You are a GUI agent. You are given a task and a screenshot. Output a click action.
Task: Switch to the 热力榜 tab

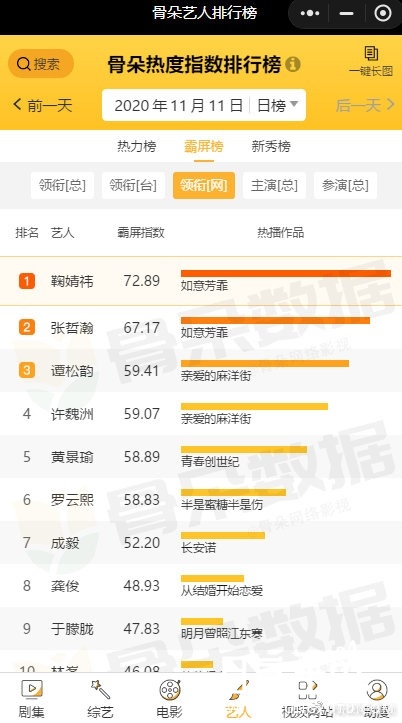(x=136, y=146)
